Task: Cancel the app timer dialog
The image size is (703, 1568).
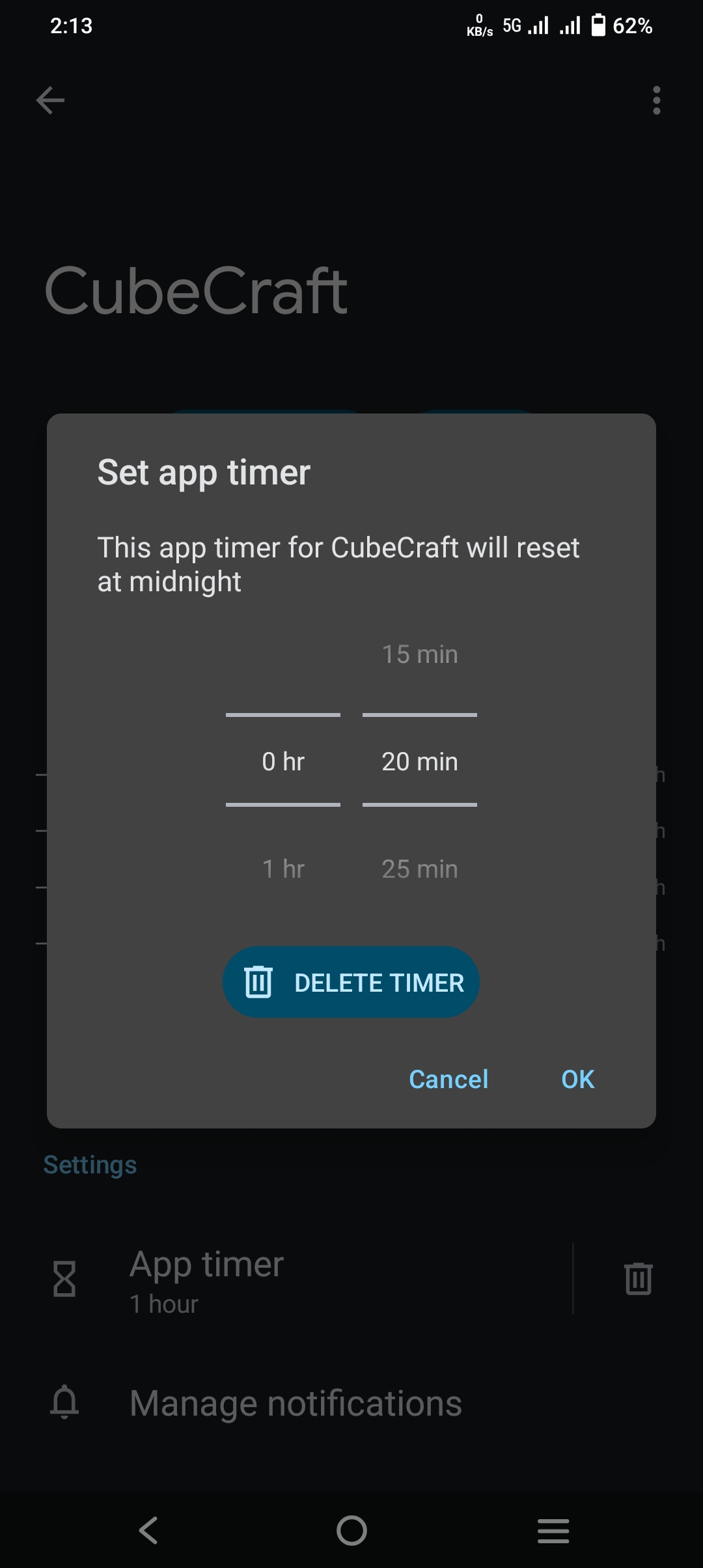Action: pos(448,1079)
